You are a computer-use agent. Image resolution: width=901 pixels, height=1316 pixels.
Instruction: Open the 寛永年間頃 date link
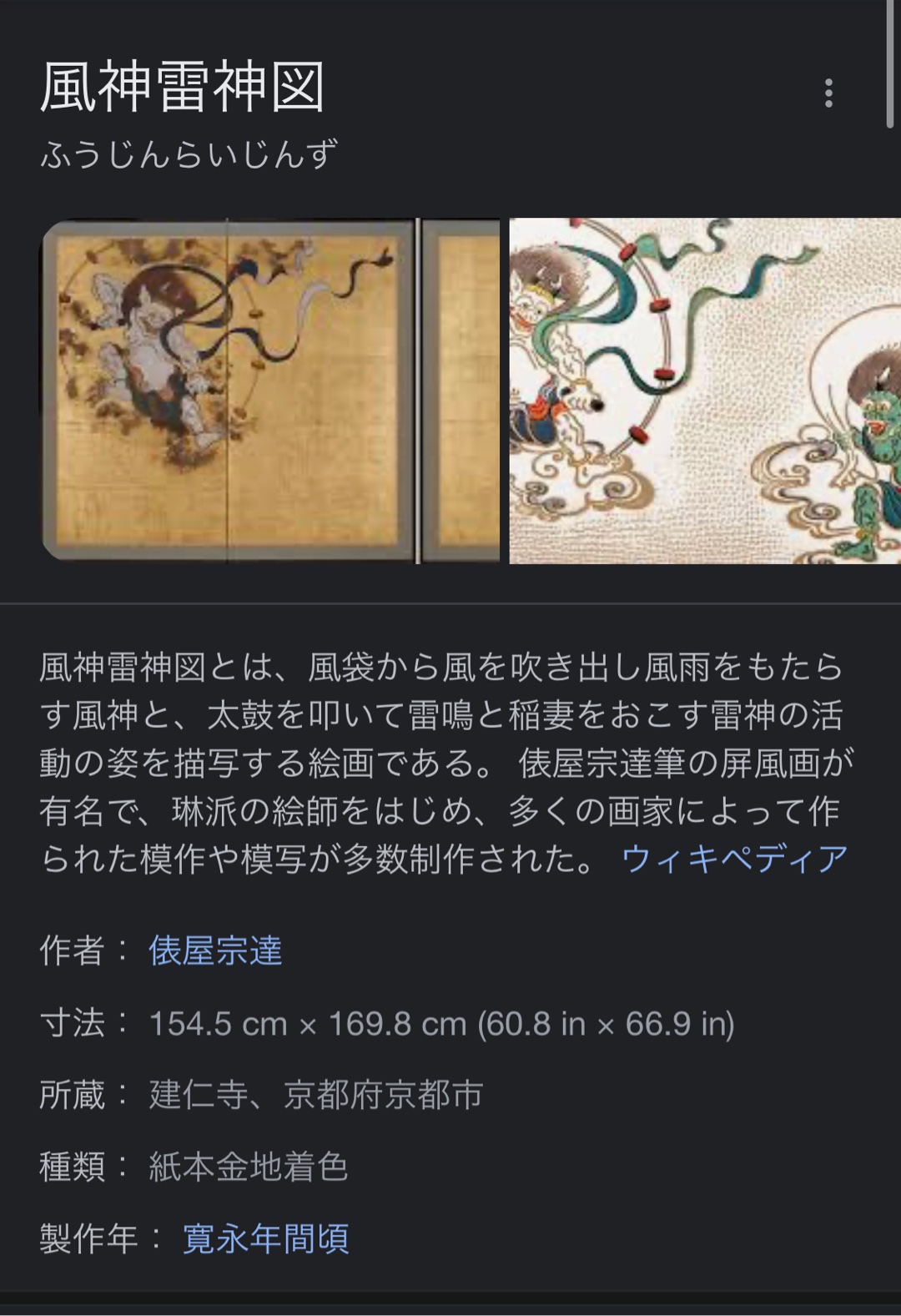click(x=265, y=1238)
